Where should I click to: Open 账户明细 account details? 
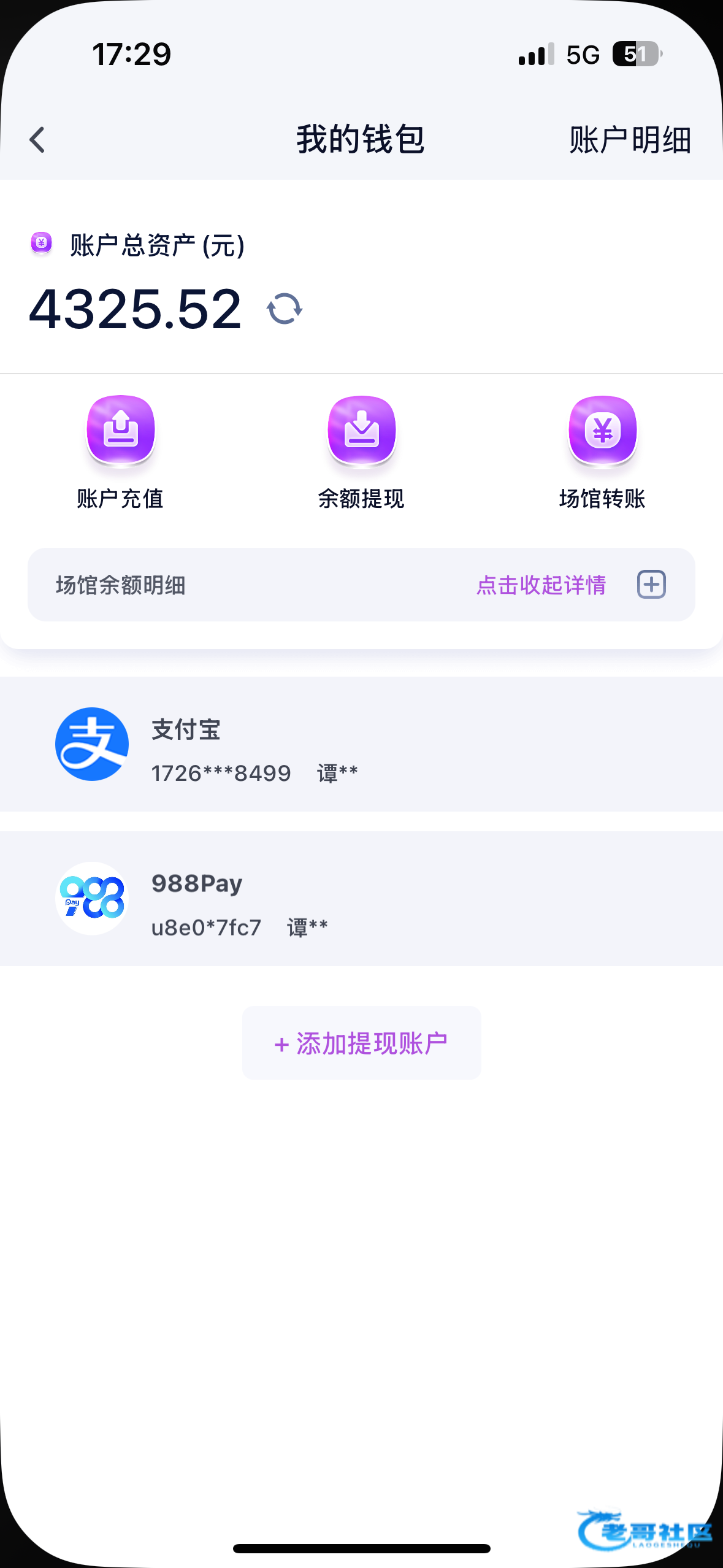pyautogui.click(x=630, y=140)
